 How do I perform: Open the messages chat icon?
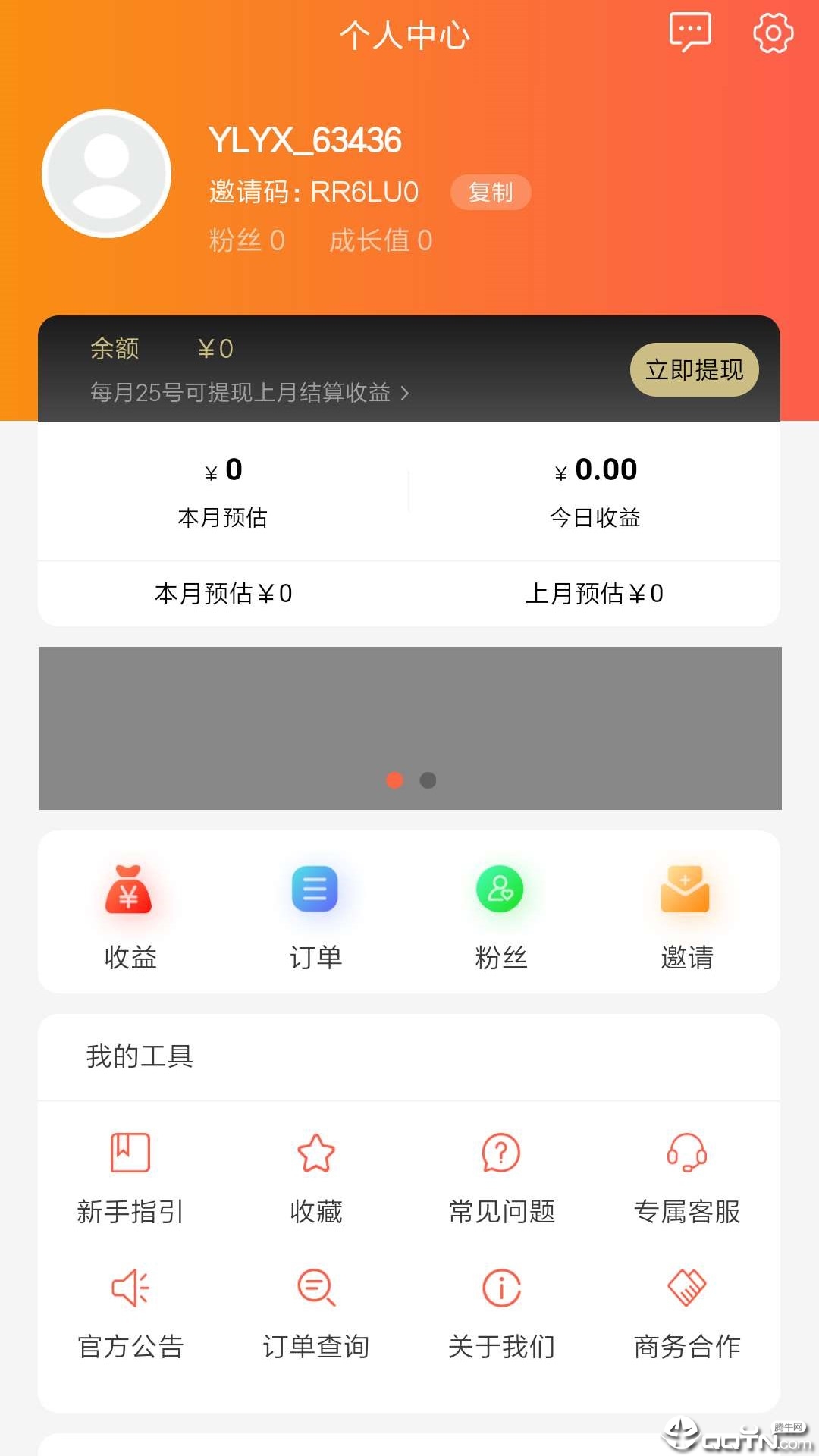689,33
